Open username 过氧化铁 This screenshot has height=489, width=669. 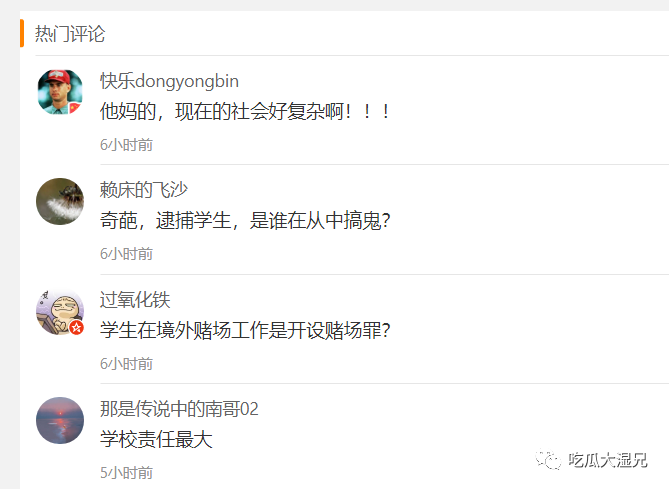click(x=135, y=300)
